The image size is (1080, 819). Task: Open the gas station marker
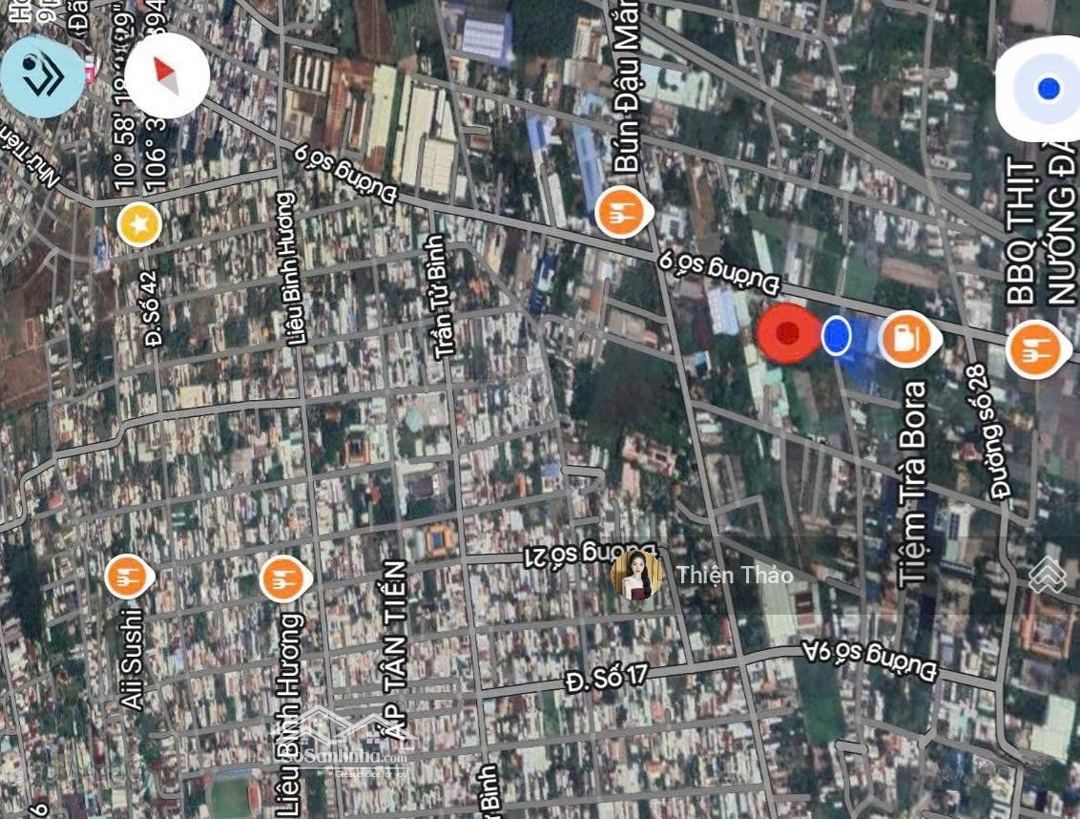[x=908, y=339]
